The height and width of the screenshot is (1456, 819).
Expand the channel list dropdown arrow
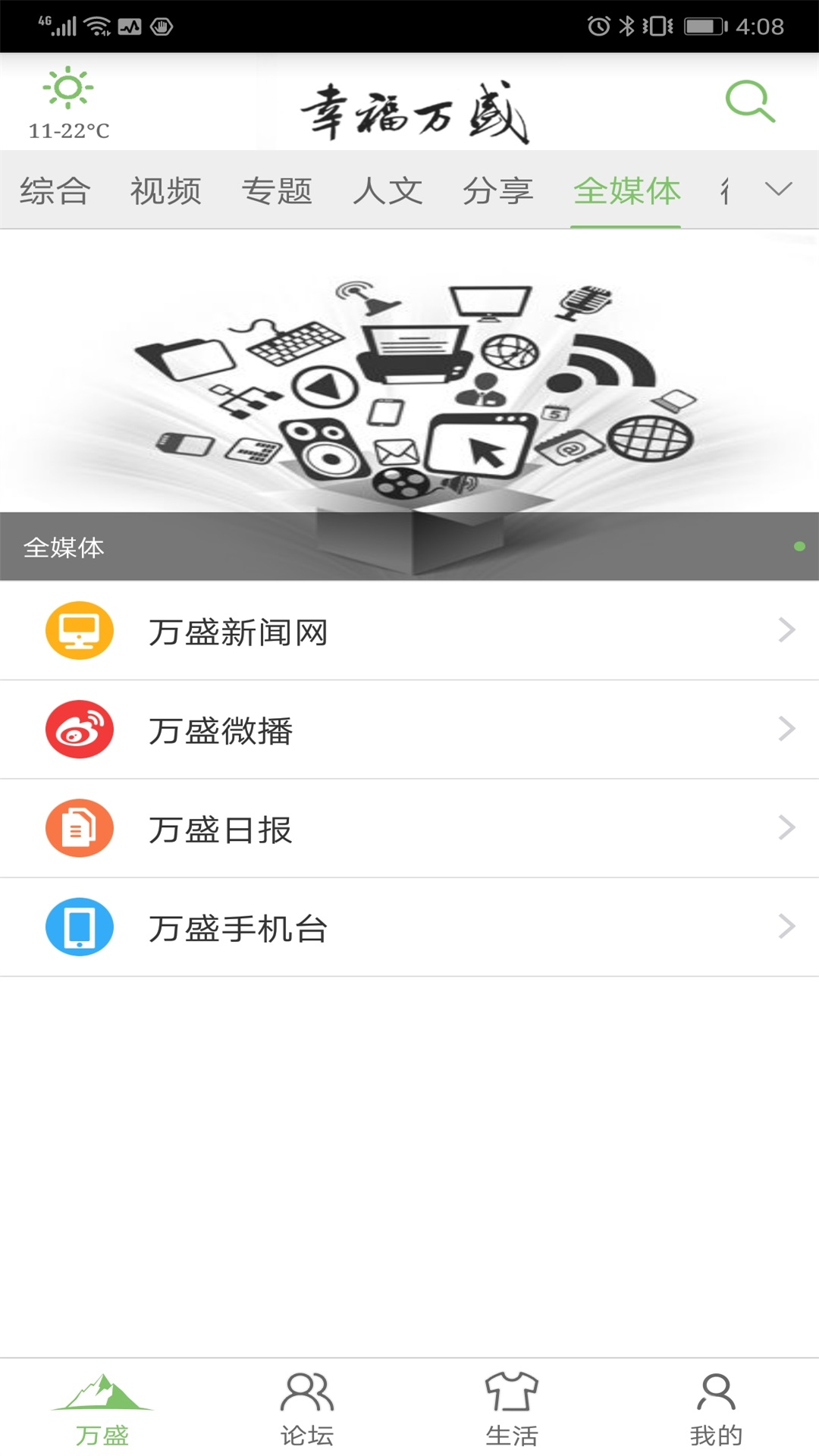[779, 190]
